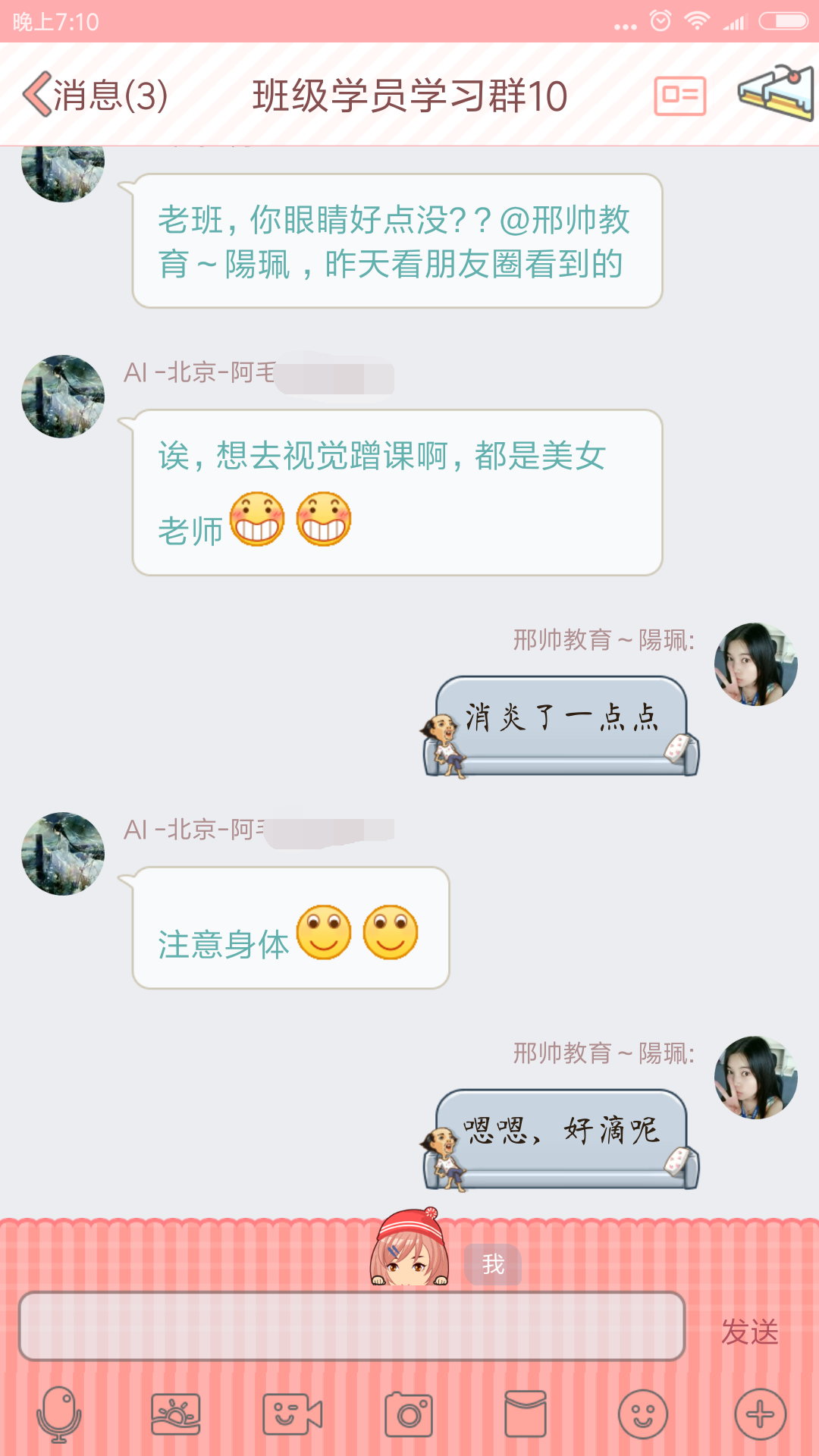Open the emoji picker
Screen dimensions: 819x1456
click(x=643, y=1414)
